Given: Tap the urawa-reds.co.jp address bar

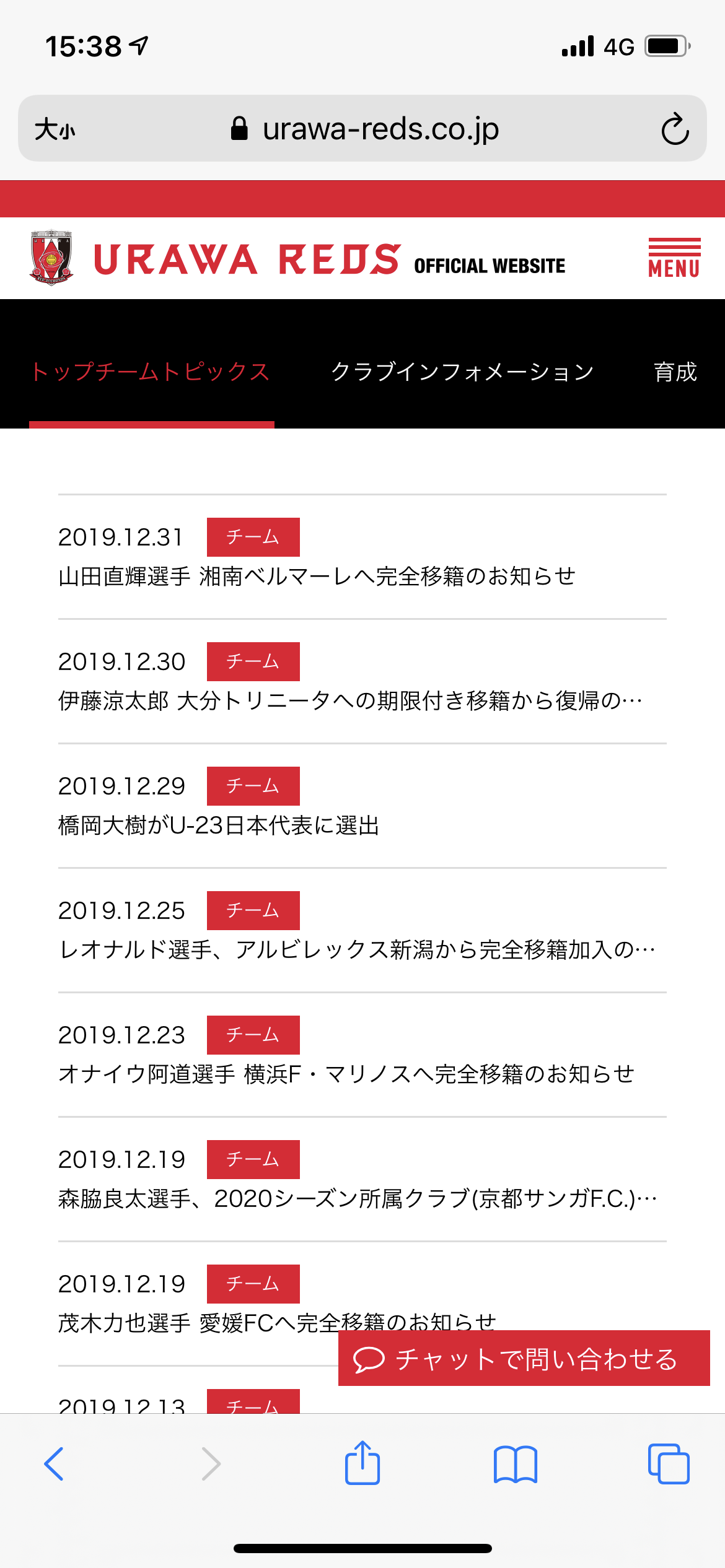Looking at the screenshot, I should click(x=379, y=129).
